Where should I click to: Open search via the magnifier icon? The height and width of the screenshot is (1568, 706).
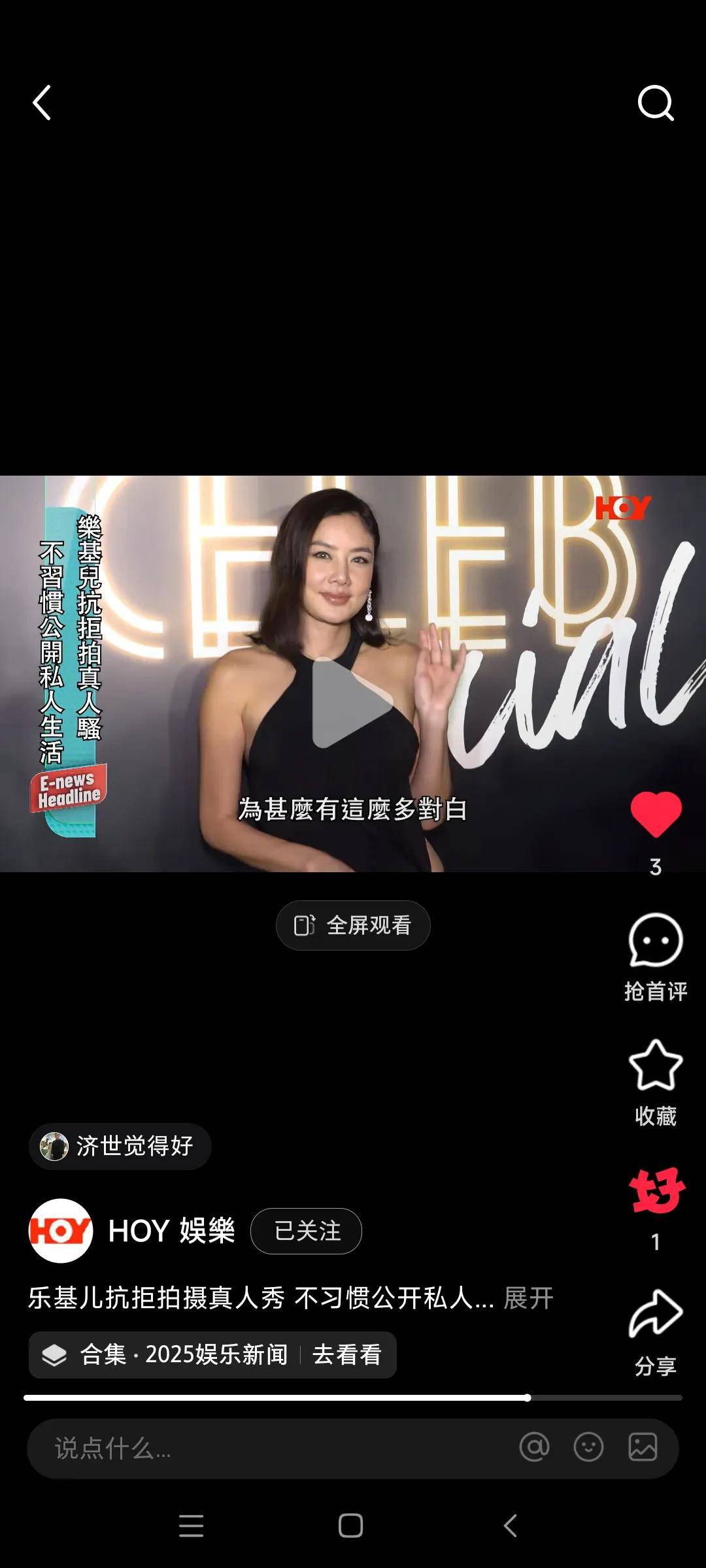(656, 103)
